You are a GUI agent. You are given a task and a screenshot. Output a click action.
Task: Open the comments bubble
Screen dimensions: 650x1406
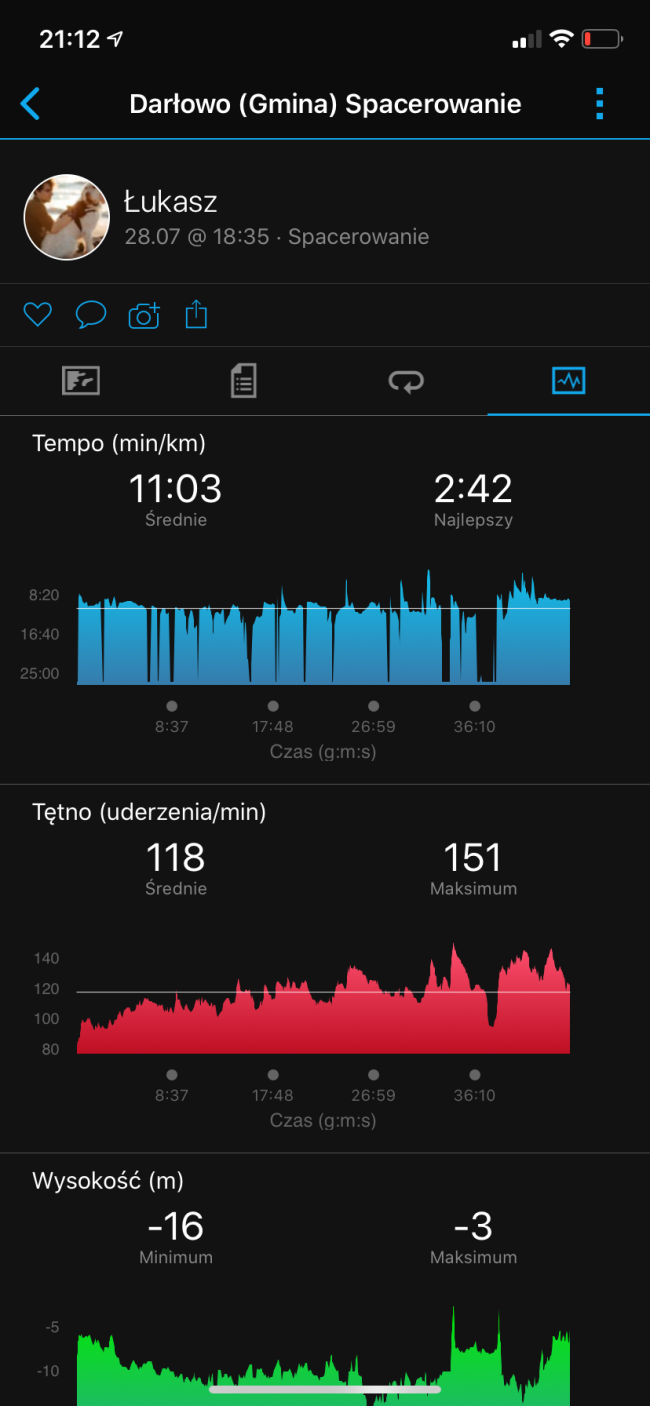[91, 316]
